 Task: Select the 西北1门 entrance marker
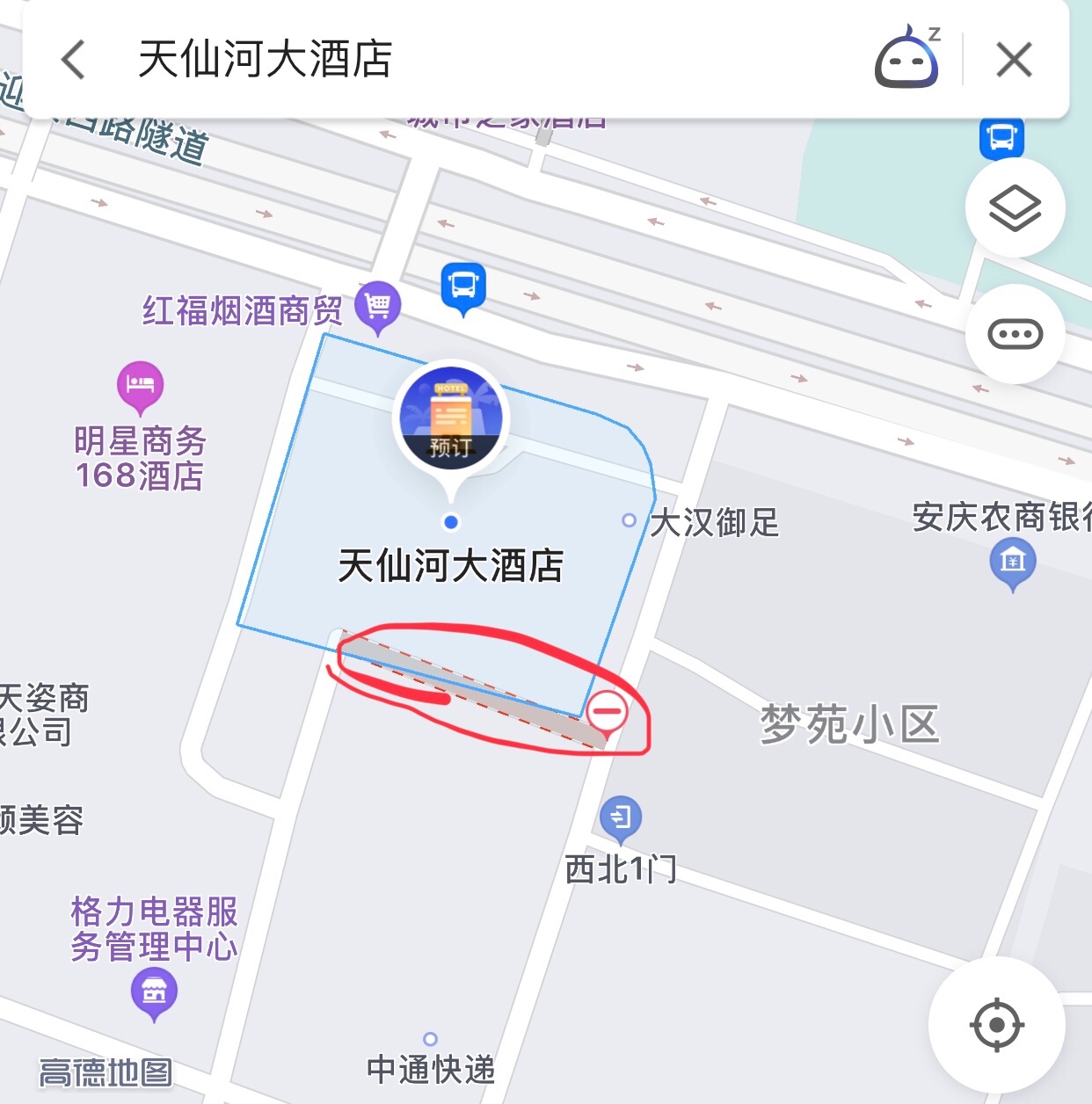click(621, 817)
